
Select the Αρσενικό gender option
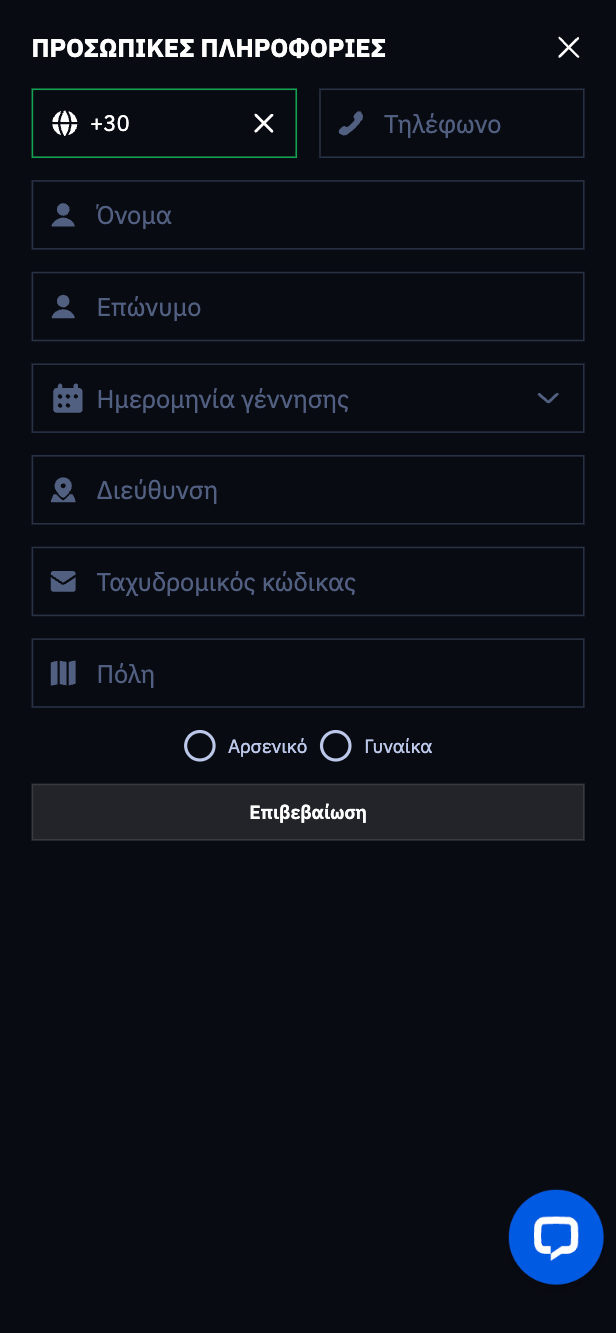tap(200, 746)
